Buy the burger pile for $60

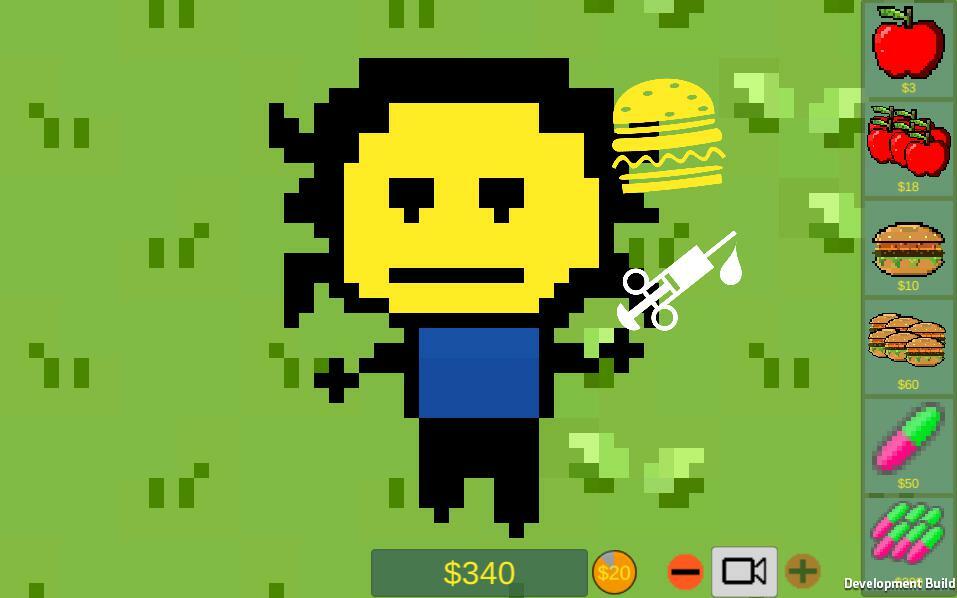coord(908,344)
